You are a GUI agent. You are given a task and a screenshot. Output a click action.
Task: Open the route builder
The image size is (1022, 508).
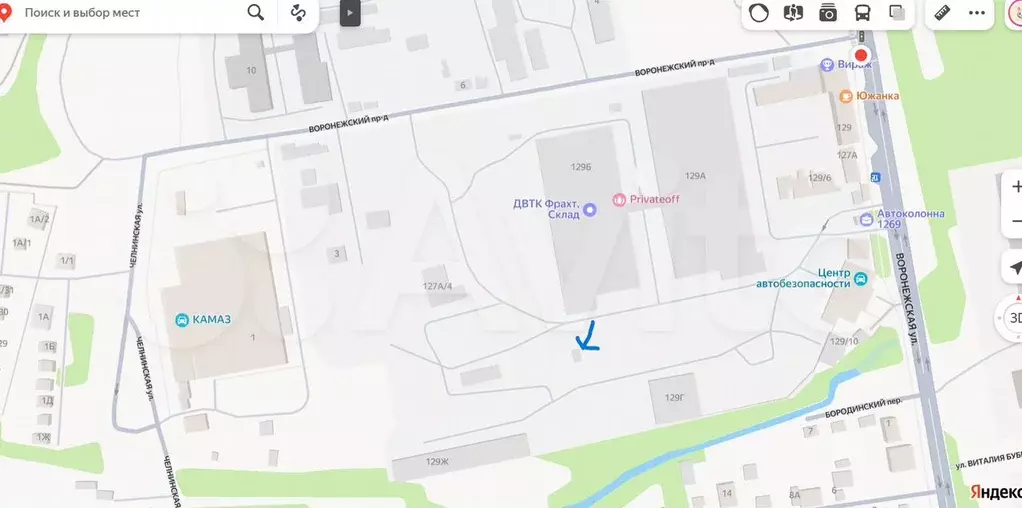click(x=298, y=13)
